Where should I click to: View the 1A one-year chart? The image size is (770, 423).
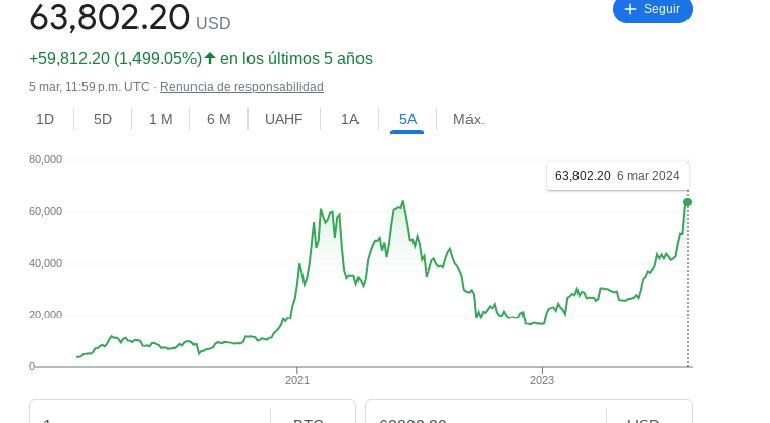tap(349, 119)
